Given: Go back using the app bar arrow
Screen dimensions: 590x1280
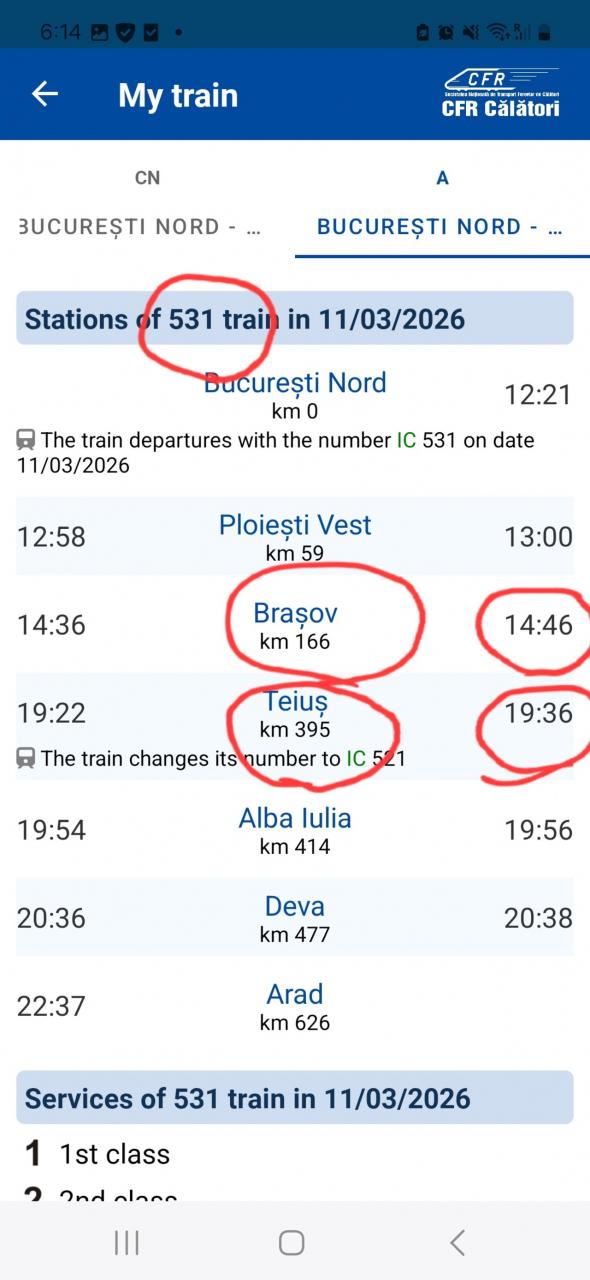Looking at the screenshot, I should (x=45, y=94).
